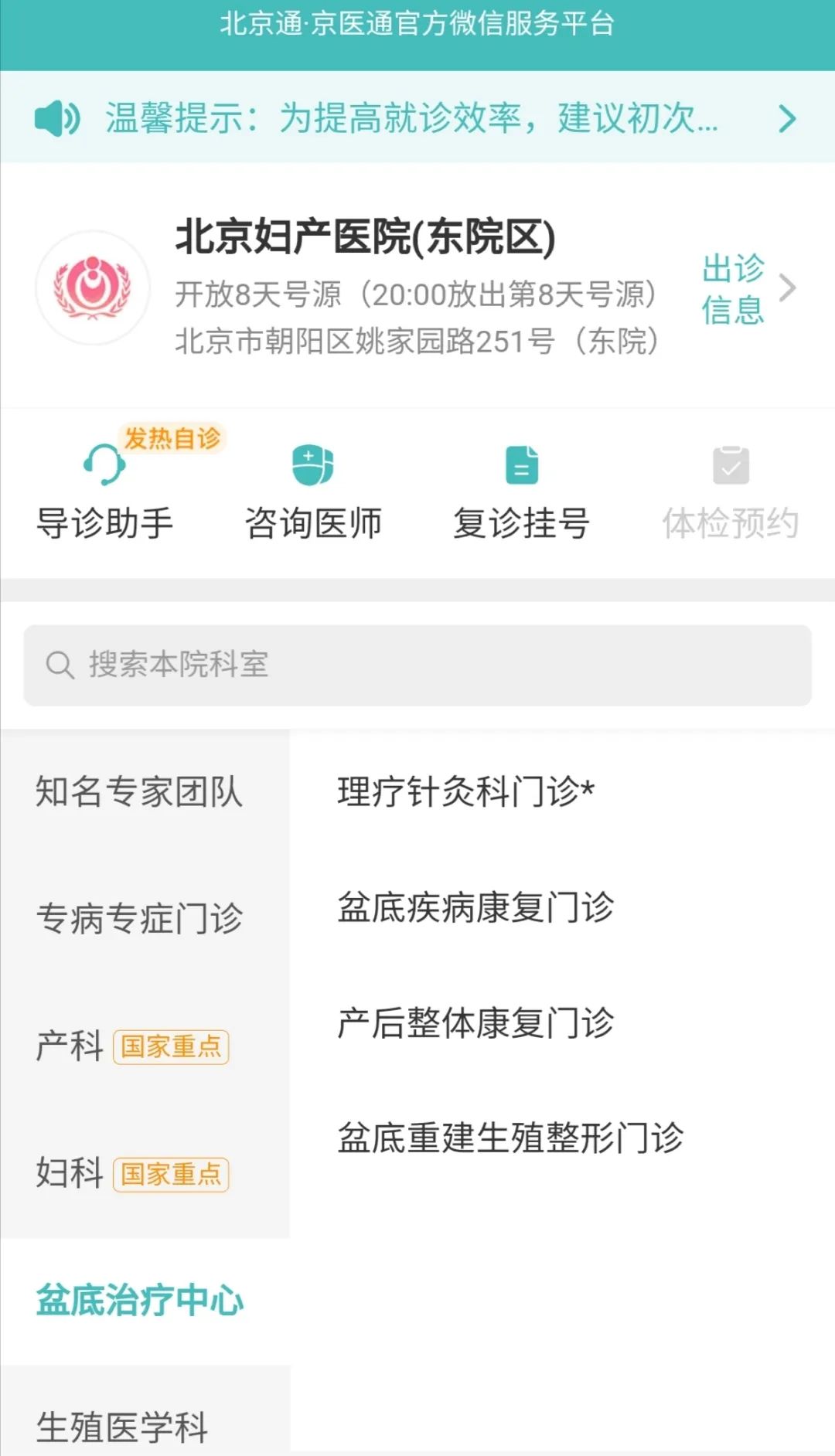The image size is (835, 1456).
Task: Expand the notice banner with its chevron
Action: coord(788,120)
